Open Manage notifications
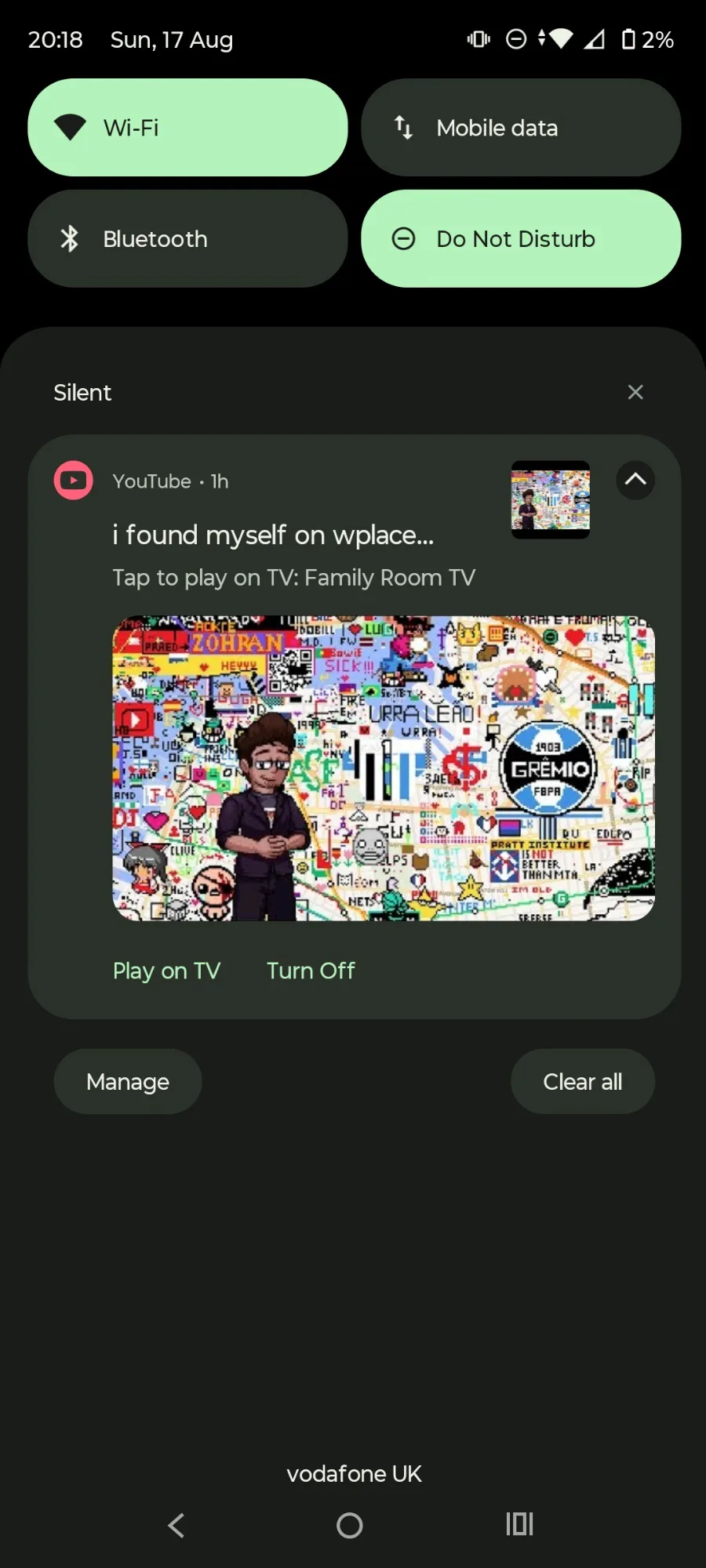Screen dimensions: 706x1568 (x=128, y=1081)
